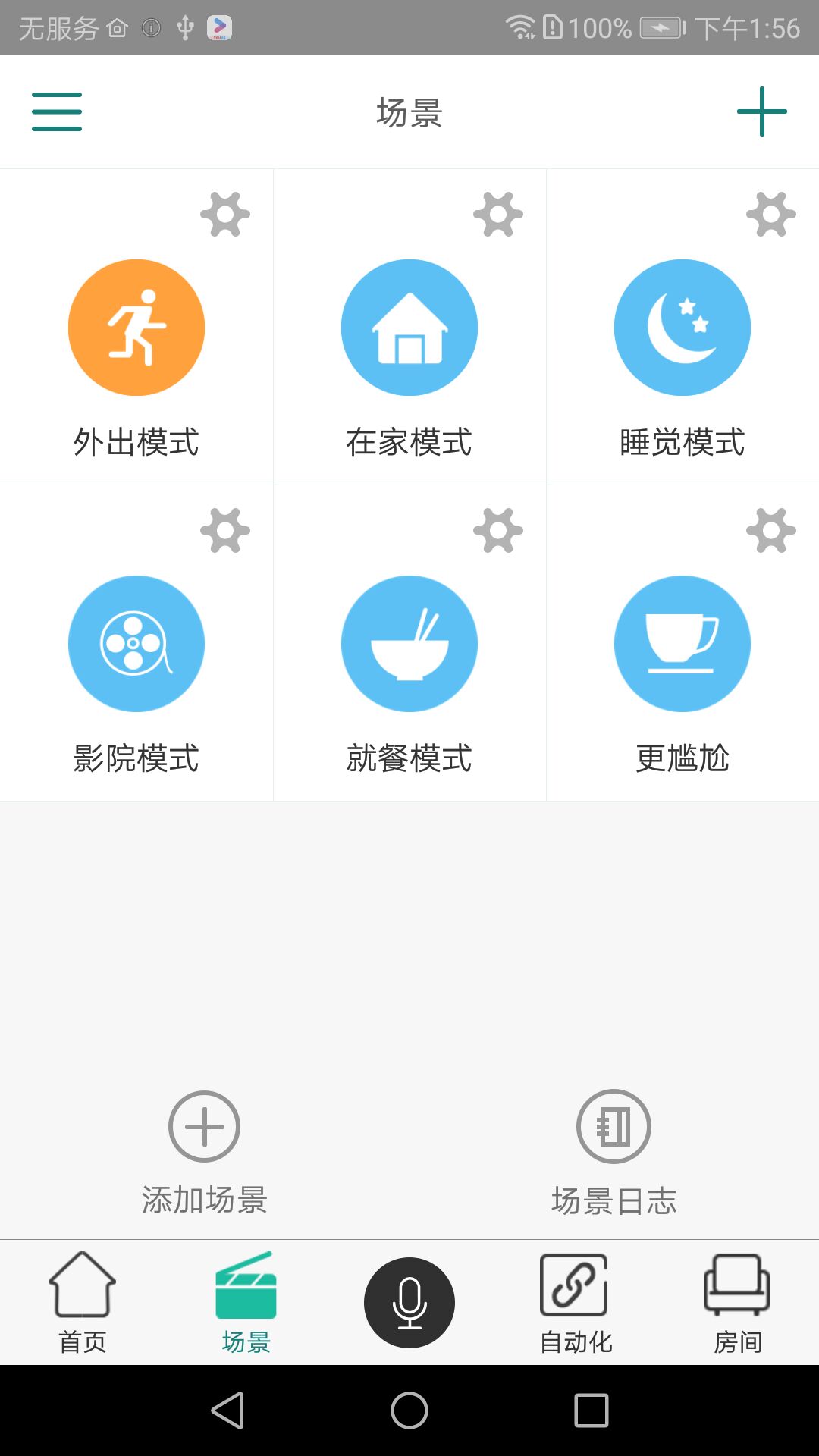819x1456 pixels.
Task: Open settings gear for 更尴尬
Action: click(x=771, y=531)
